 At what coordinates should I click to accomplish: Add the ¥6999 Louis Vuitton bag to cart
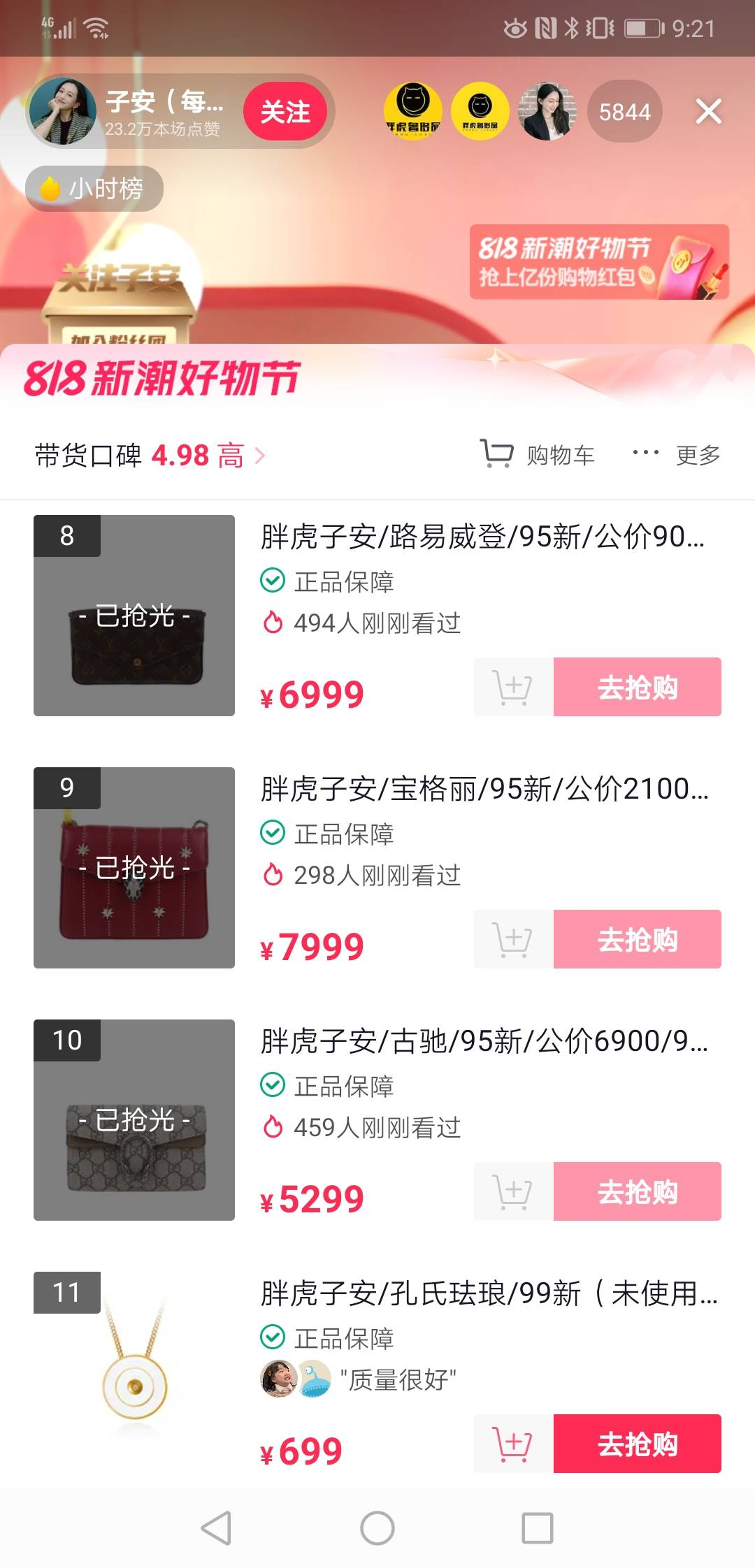tap(512, 688)
